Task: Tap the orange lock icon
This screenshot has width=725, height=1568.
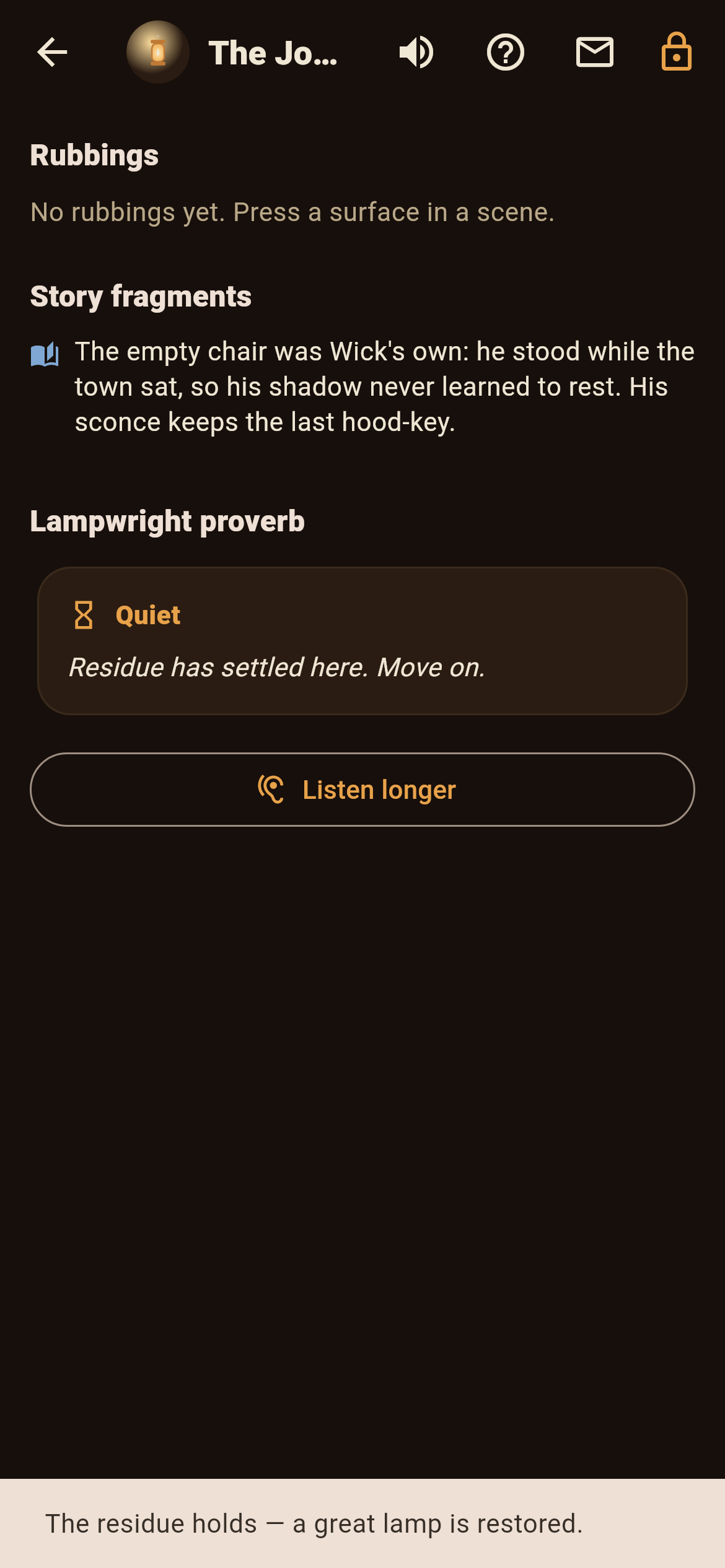Action: point(677,51)
